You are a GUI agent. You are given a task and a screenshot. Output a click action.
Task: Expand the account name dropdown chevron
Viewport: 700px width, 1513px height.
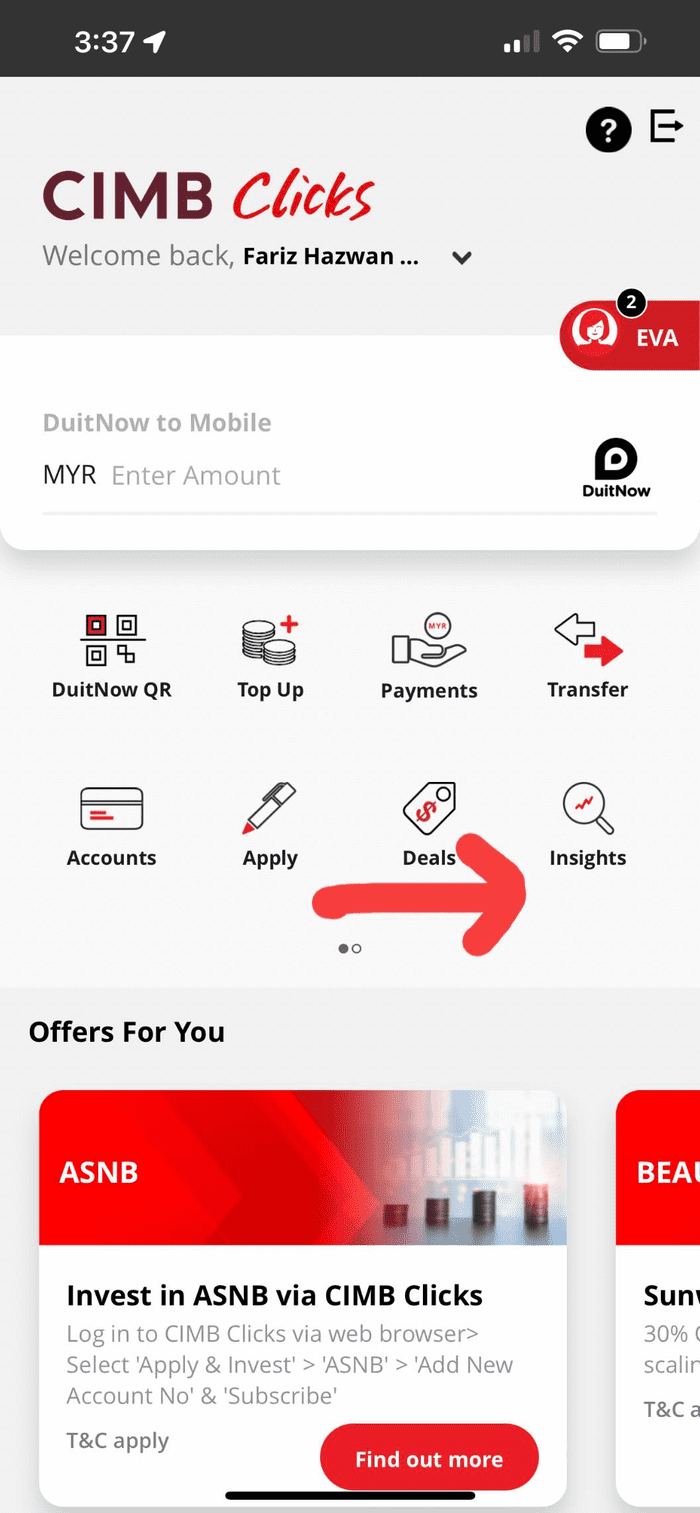pos(461,258)
